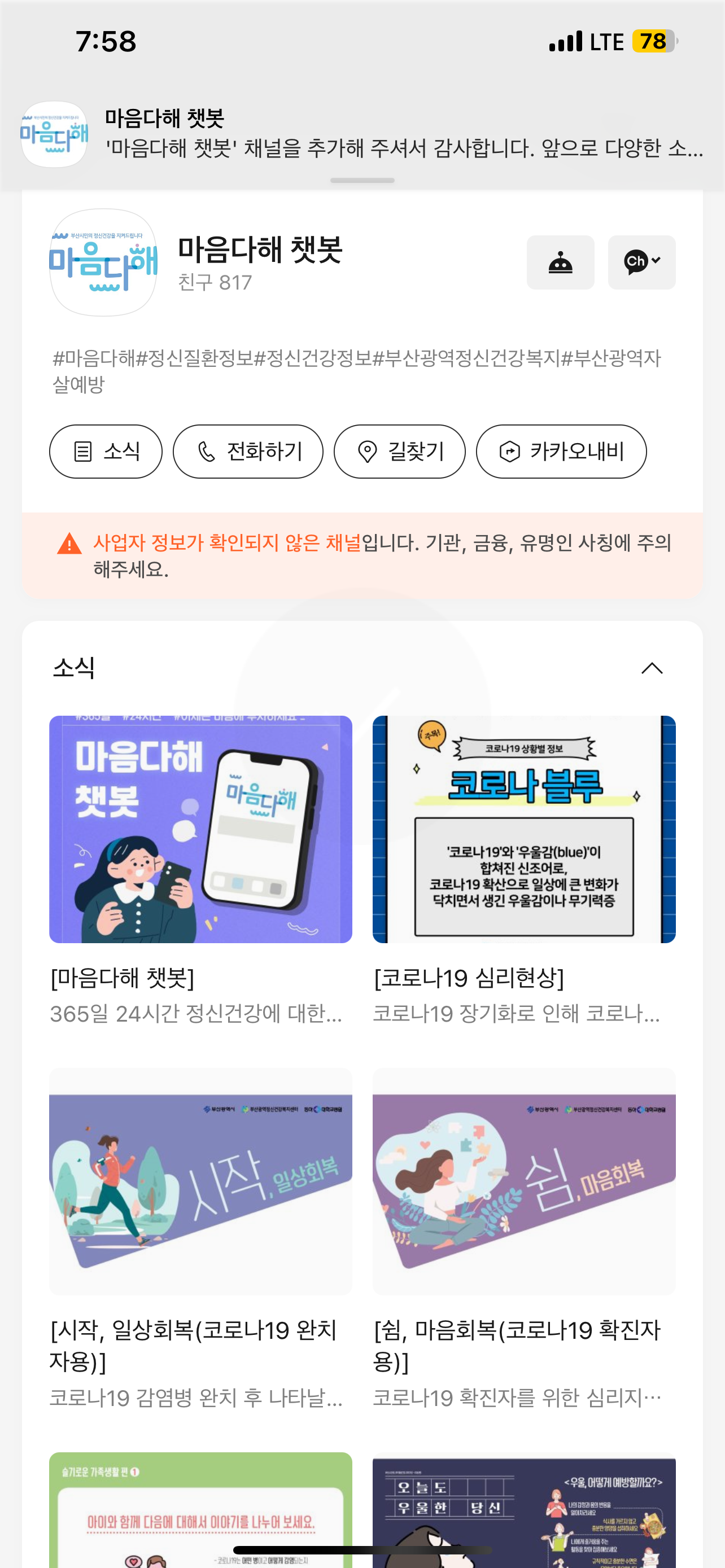
Task: Launch 카카오내비 navigation
Action: [561, 452]
